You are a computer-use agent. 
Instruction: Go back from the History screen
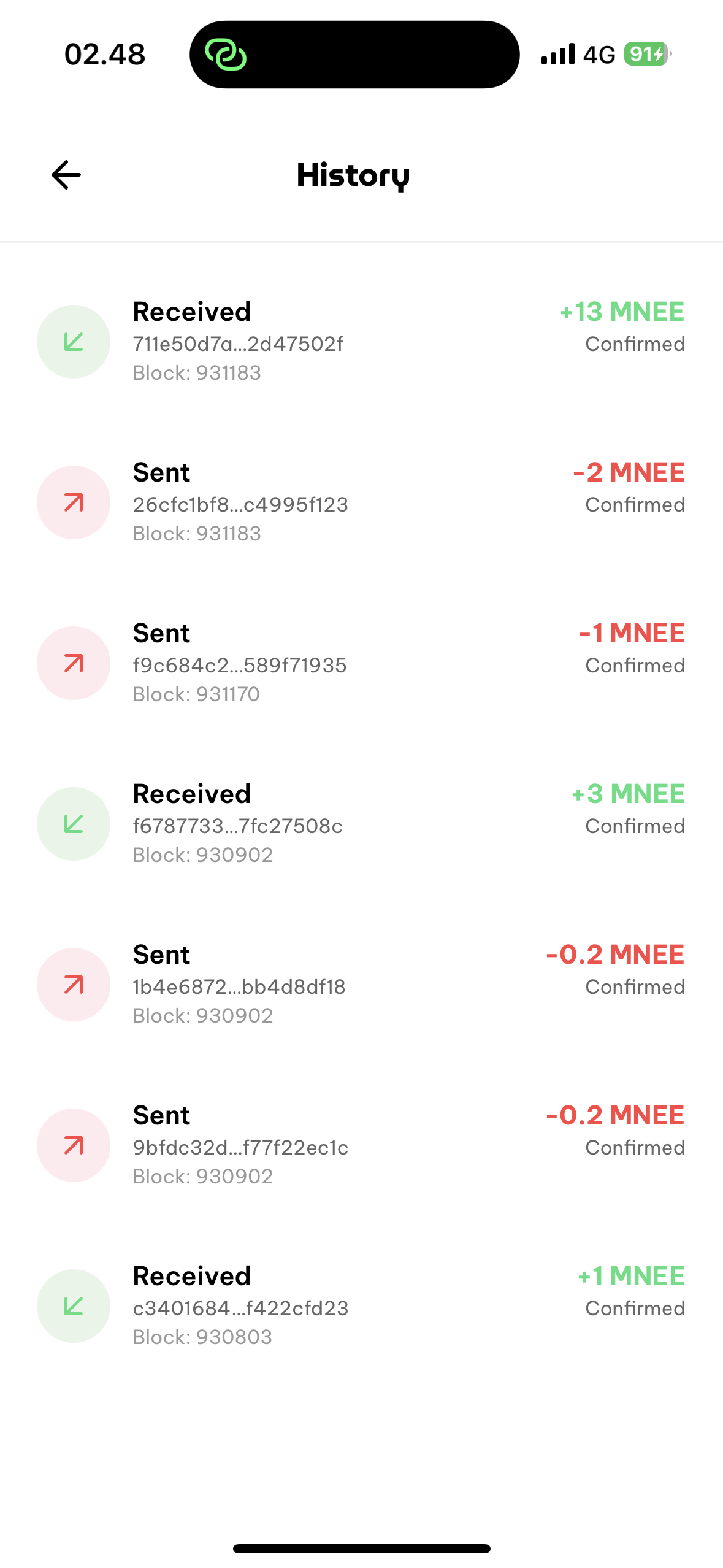tap(66, 175)
